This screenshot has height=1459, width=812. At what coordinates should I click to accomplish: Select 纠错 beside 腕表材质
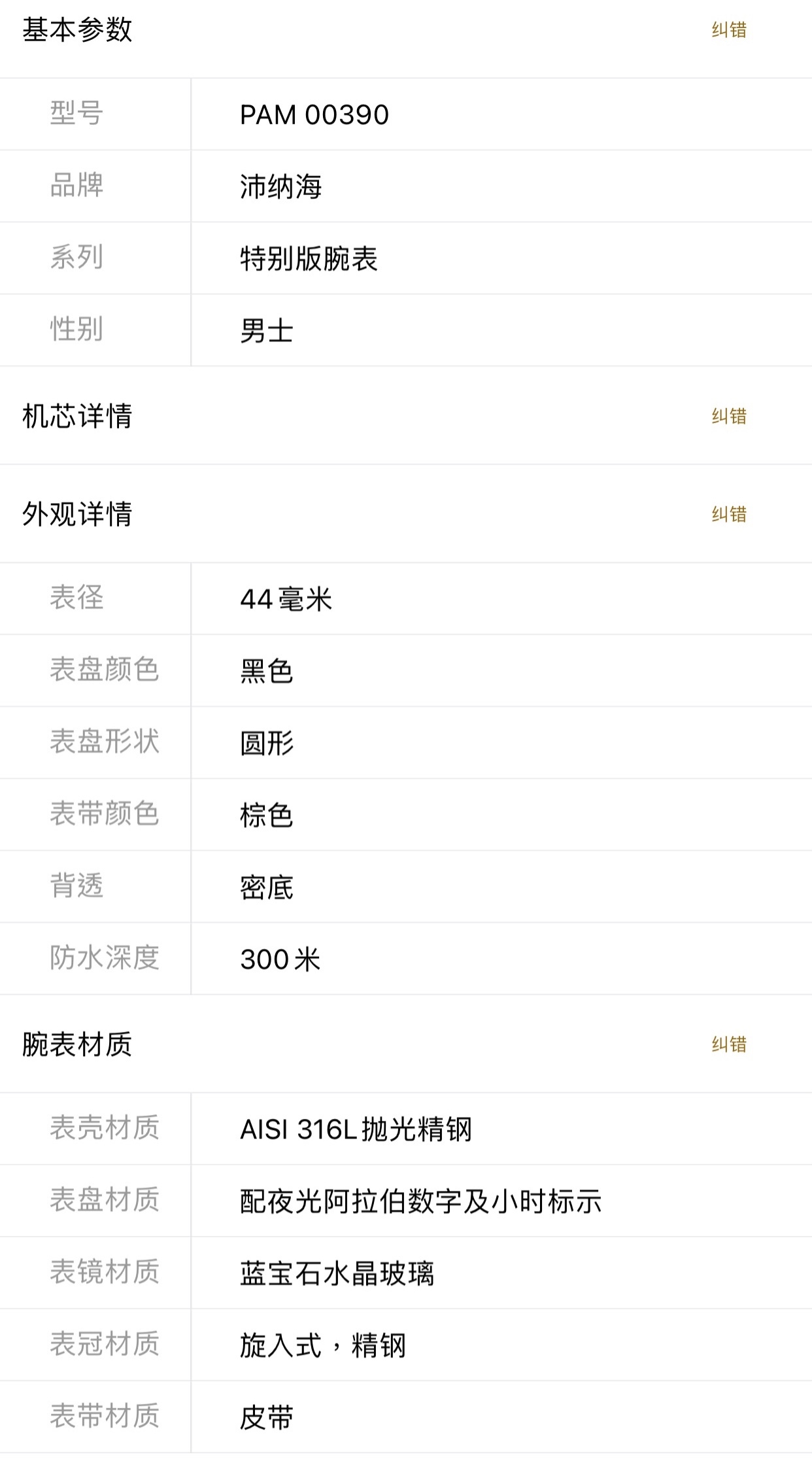(729, 1044)
